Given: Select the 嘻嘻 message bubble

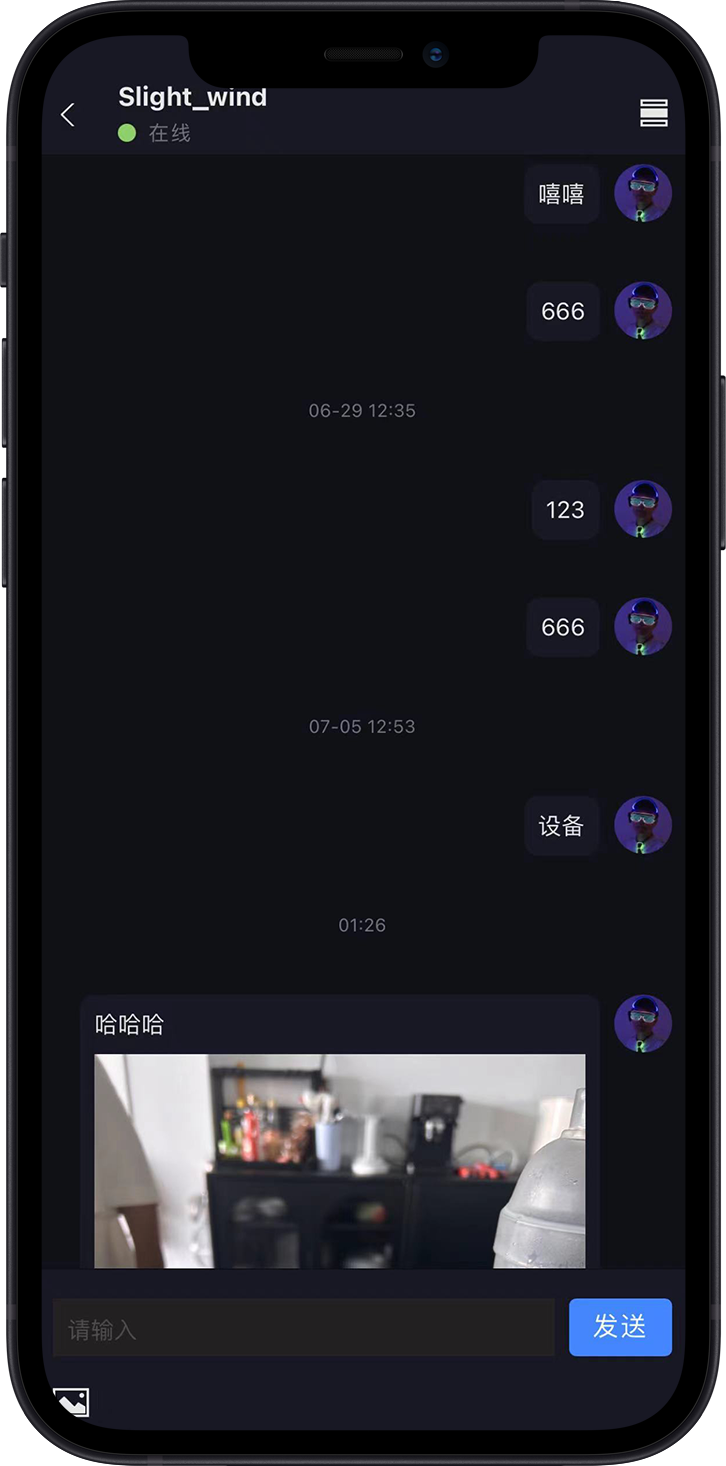Looking at the screenshot, I should 561,193.
